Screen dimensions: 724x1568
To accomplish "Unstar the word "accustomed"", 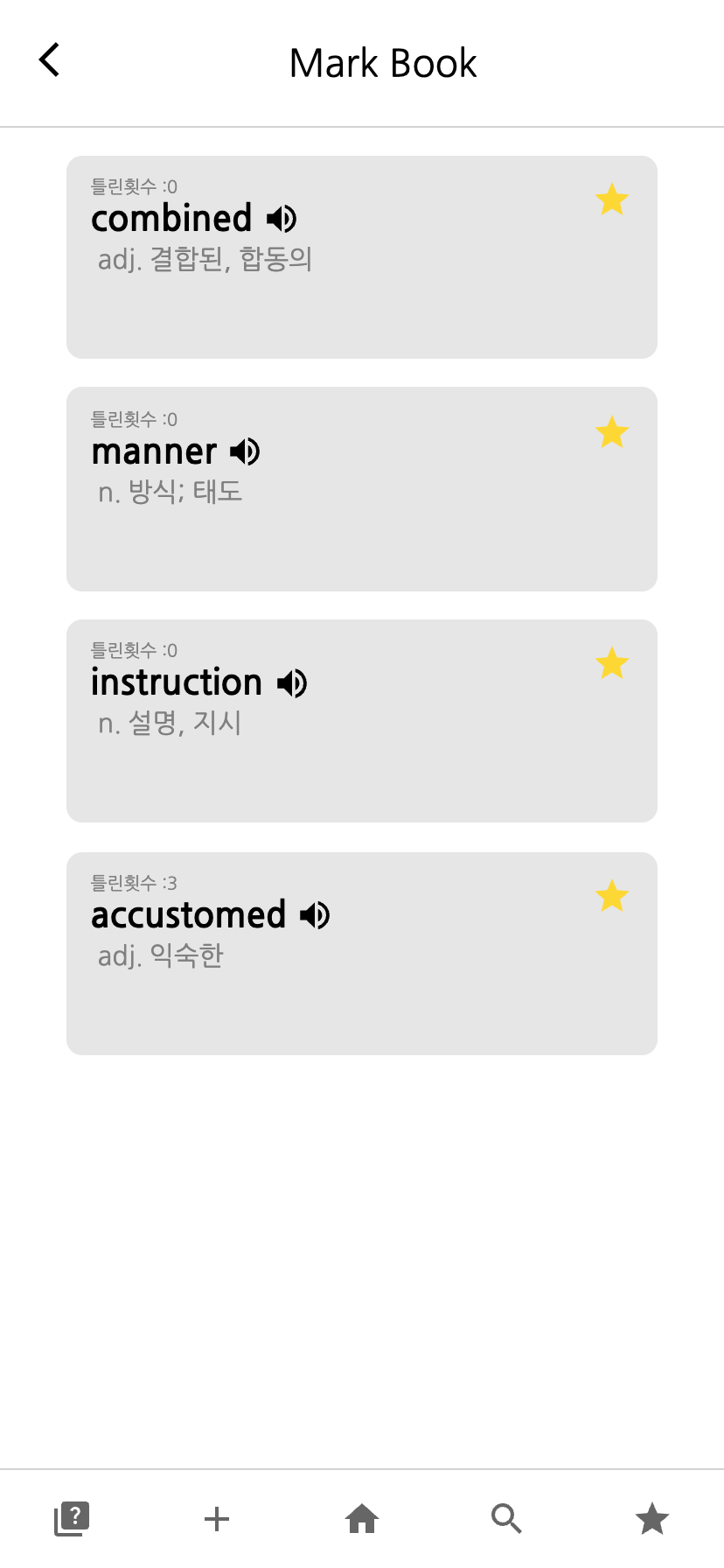I will (612, 896).
